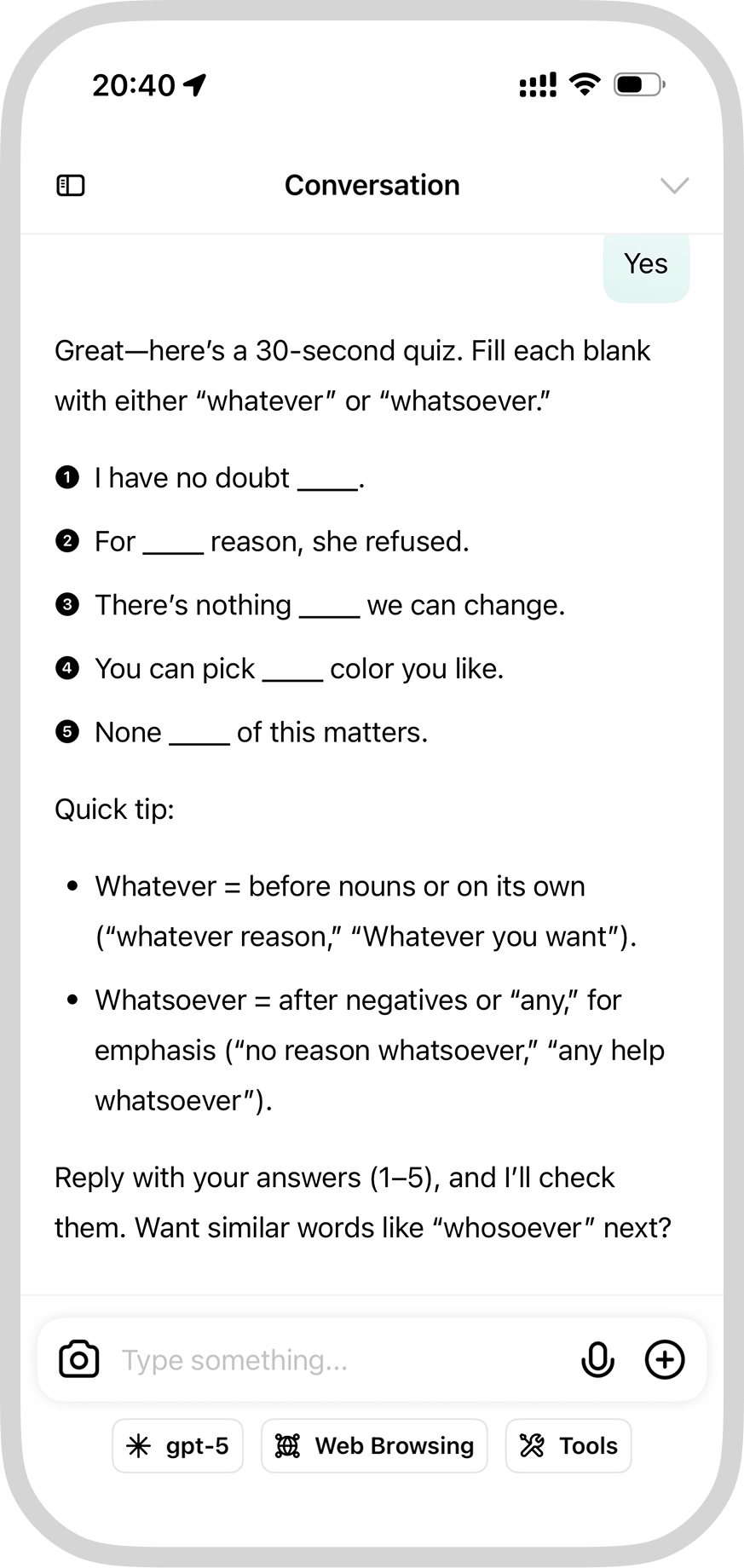Open the sidebar panel icon

point(71,185)
